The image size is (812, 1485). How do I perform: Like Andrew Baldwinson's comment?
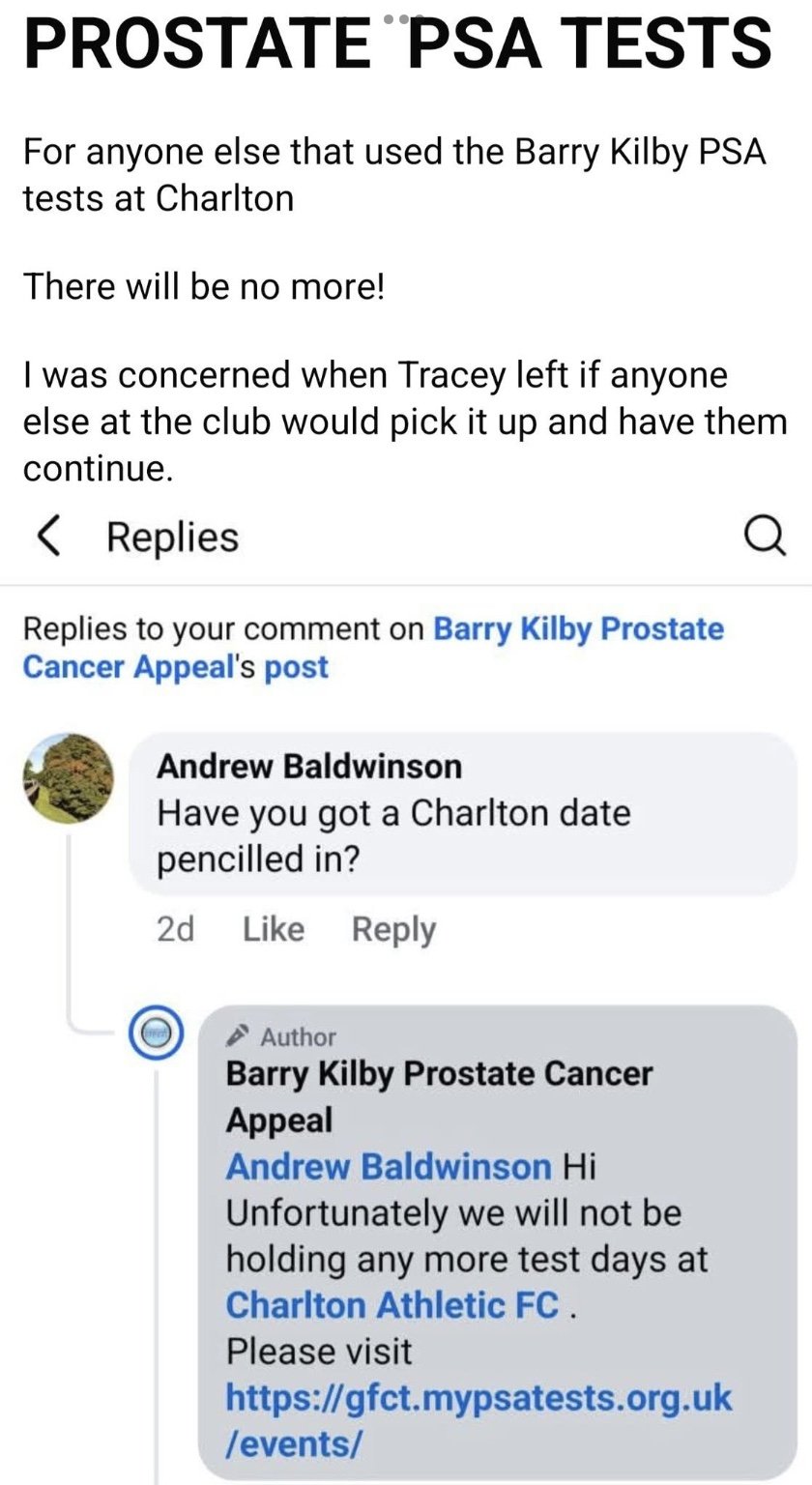click(273, 929)
